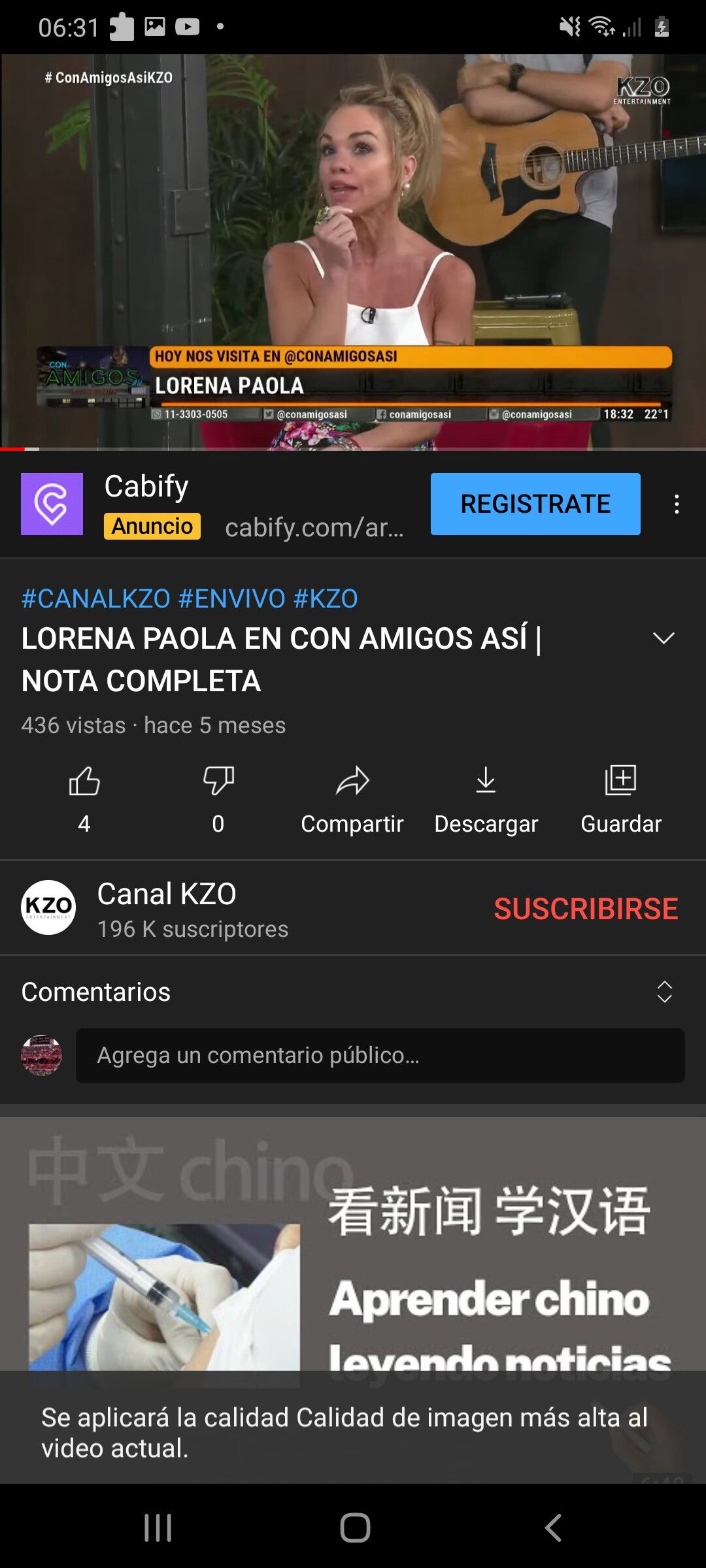Viewport: 706px width, 1568px height.
Task: Tap the add public comment field
Action: (x=380, y=1056)
